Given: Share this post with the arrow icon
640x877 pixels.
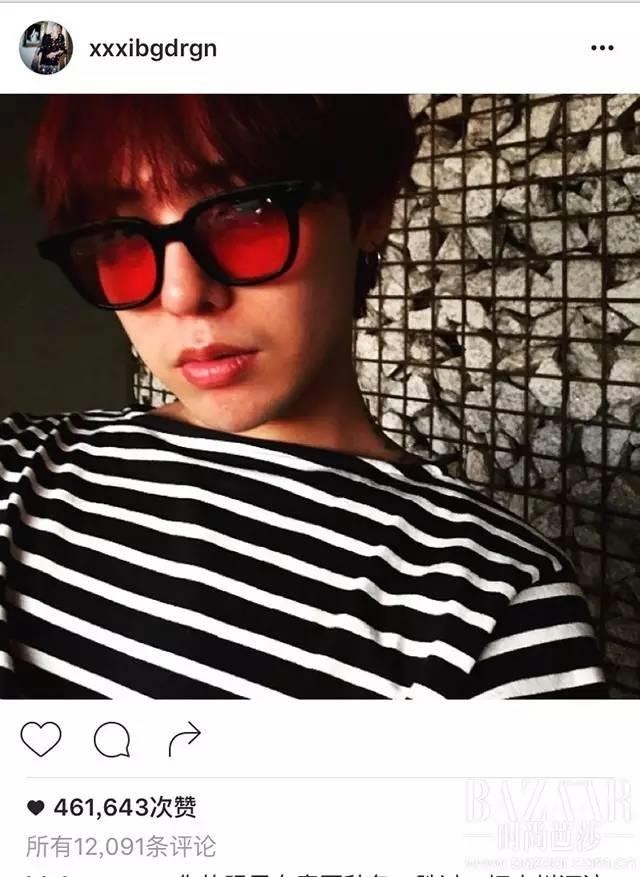Looking at the screenshot, I should 184,740.
